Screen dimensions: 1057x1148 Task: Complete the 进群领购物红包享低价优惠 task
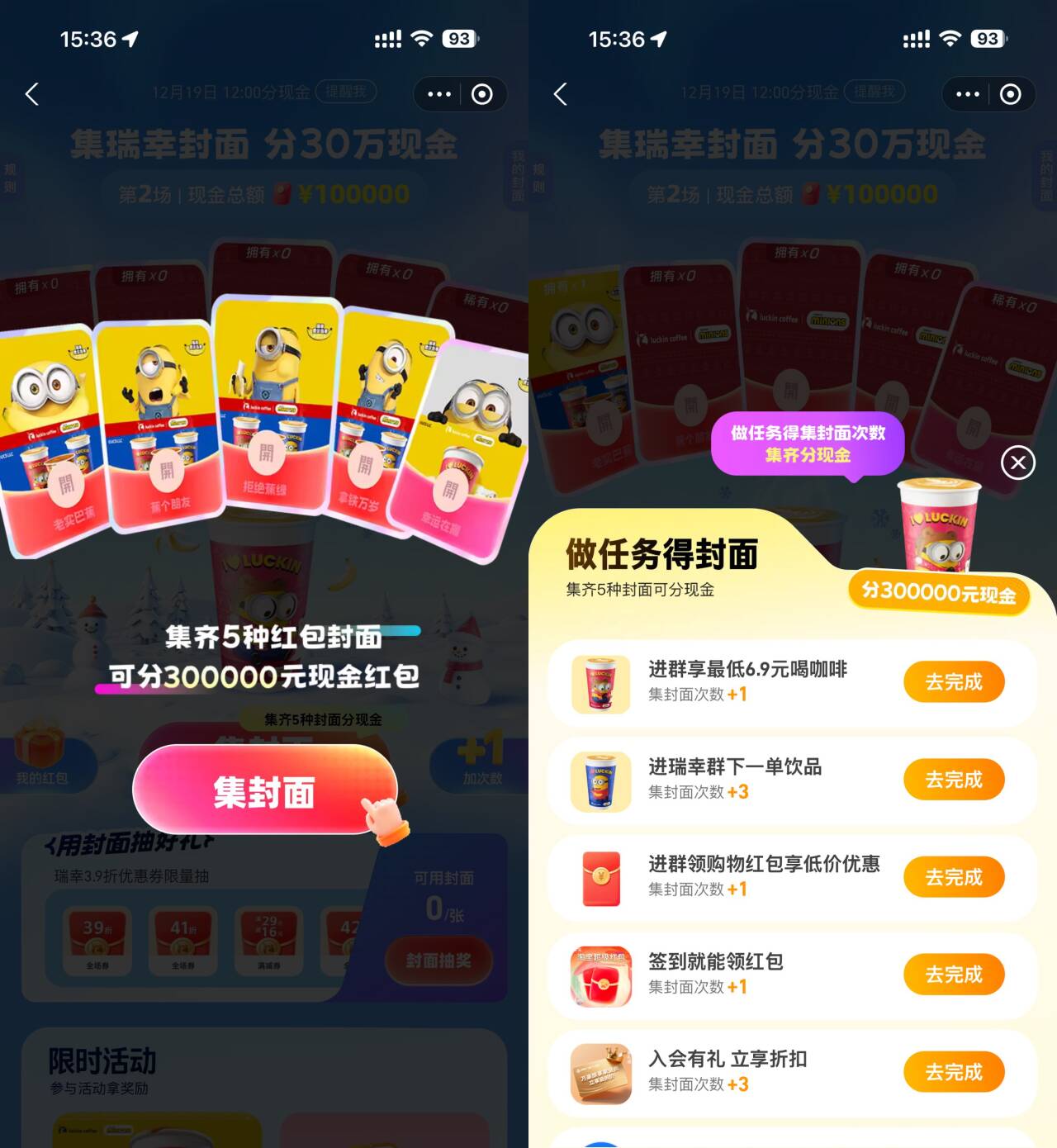coord(953,877)
